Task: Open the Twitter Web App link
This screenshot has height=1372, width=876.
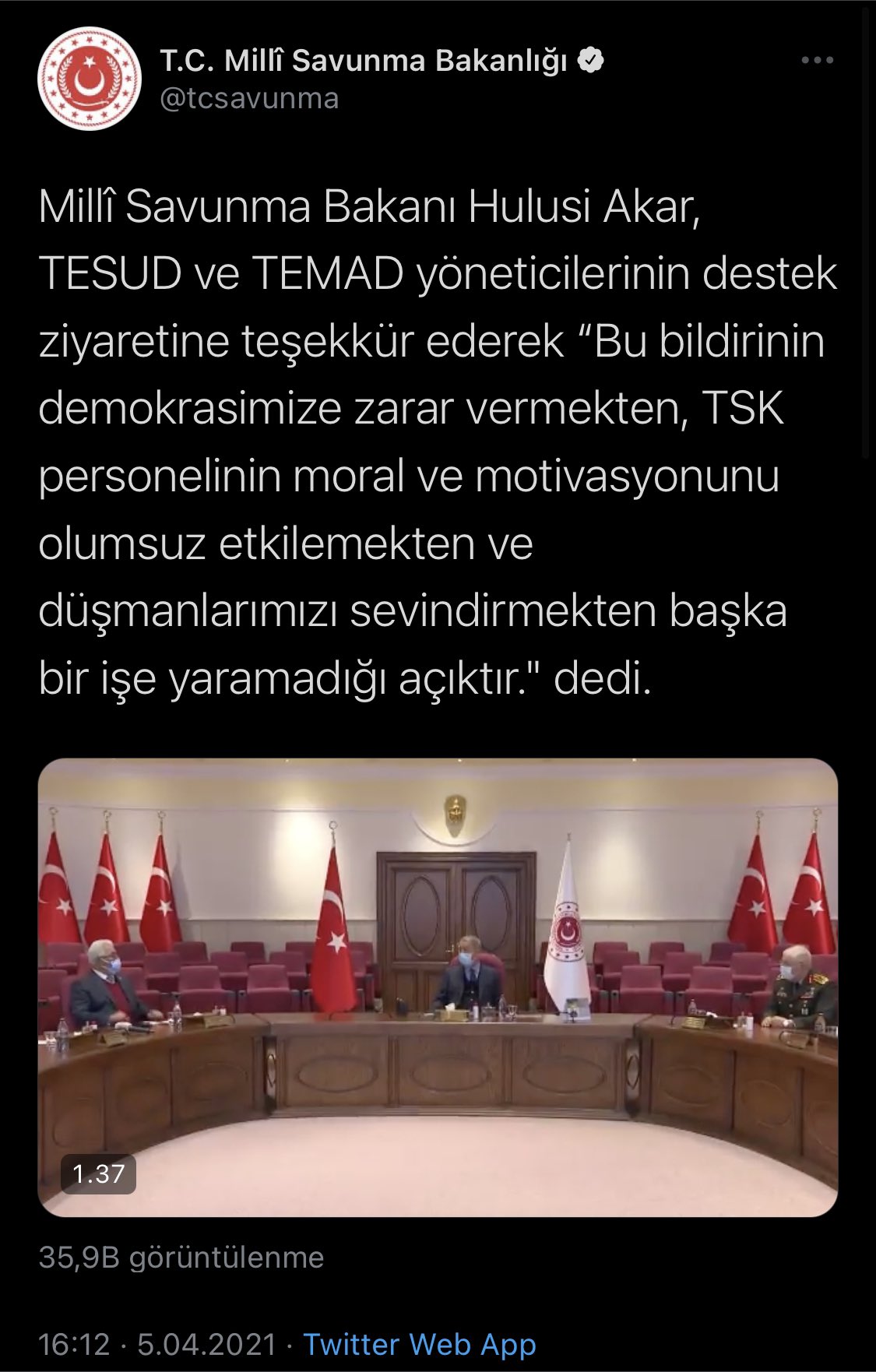Action: 419,1344
